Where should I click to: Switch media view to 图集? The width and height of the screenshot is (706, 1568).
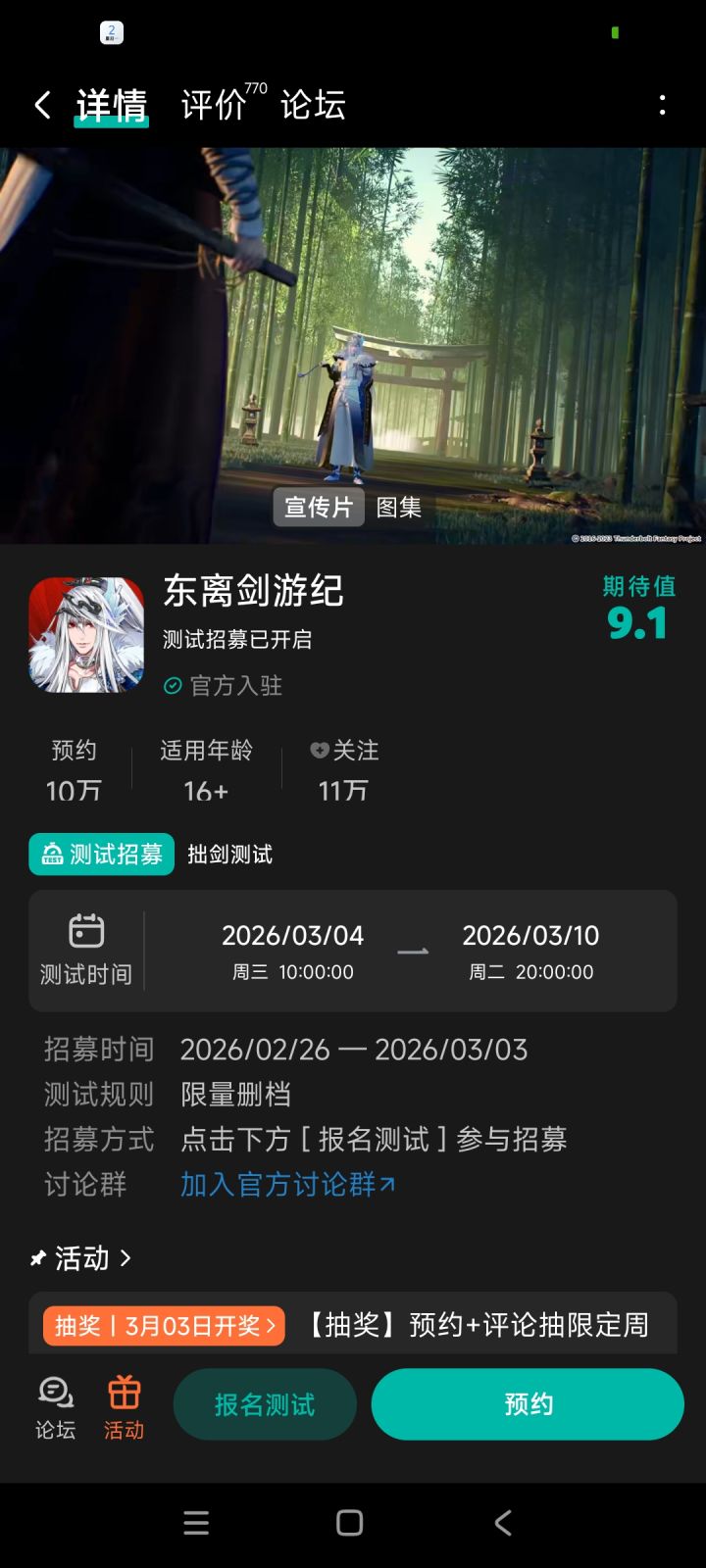click(x=396, y=508)
